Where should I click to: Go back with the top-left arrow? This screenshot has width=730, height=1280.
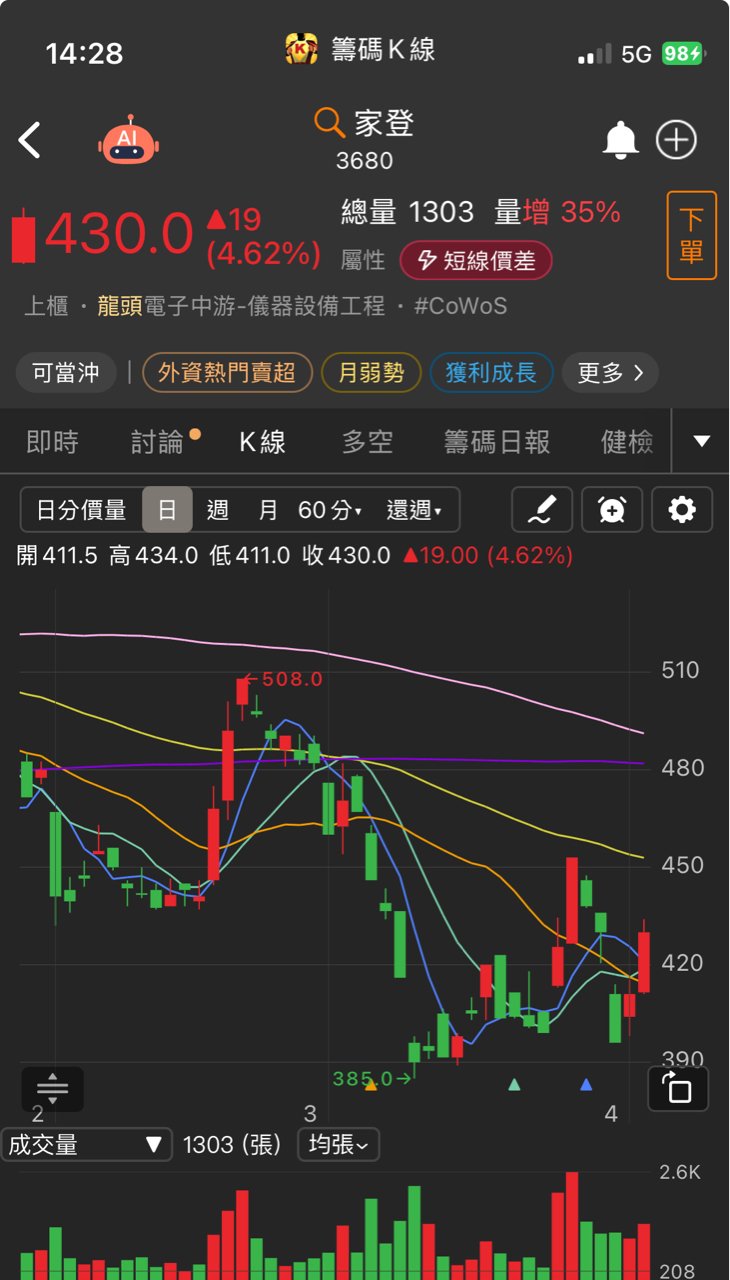click(x=30, y=141)
